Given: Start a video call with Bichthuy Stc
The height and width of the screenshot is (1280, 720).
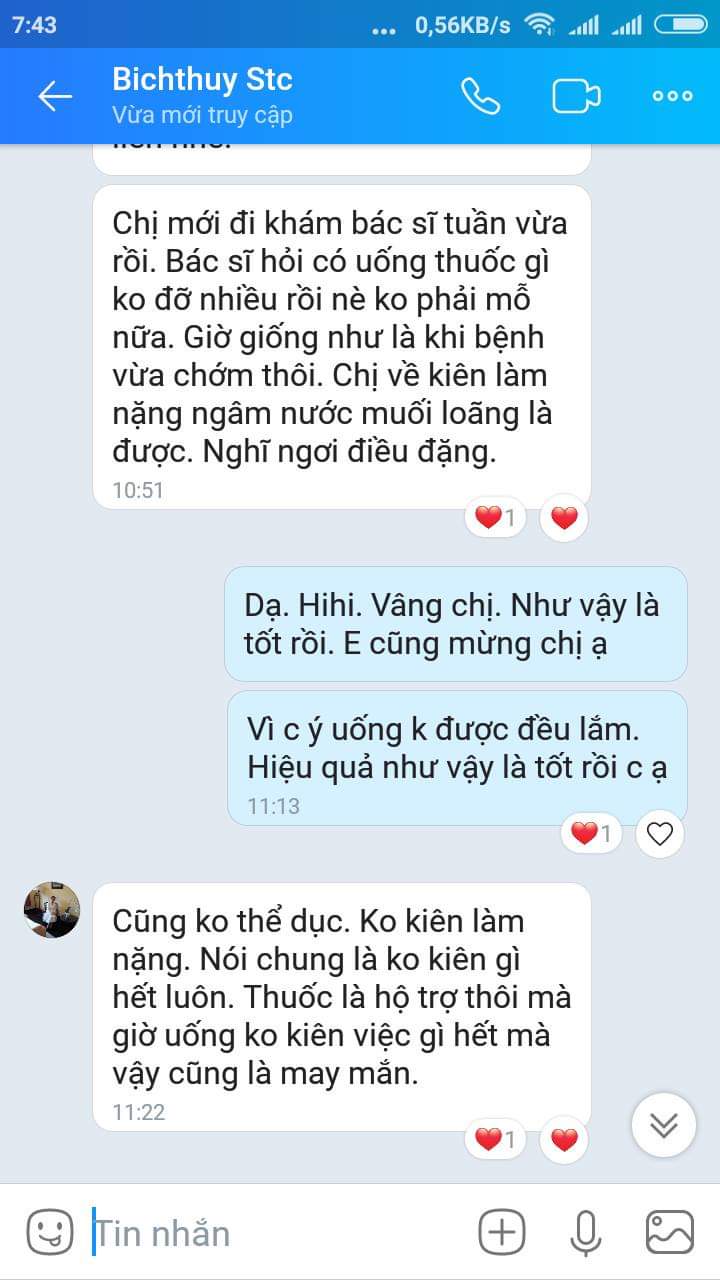Looking at the screenshot, I should (x=576, y=96).
